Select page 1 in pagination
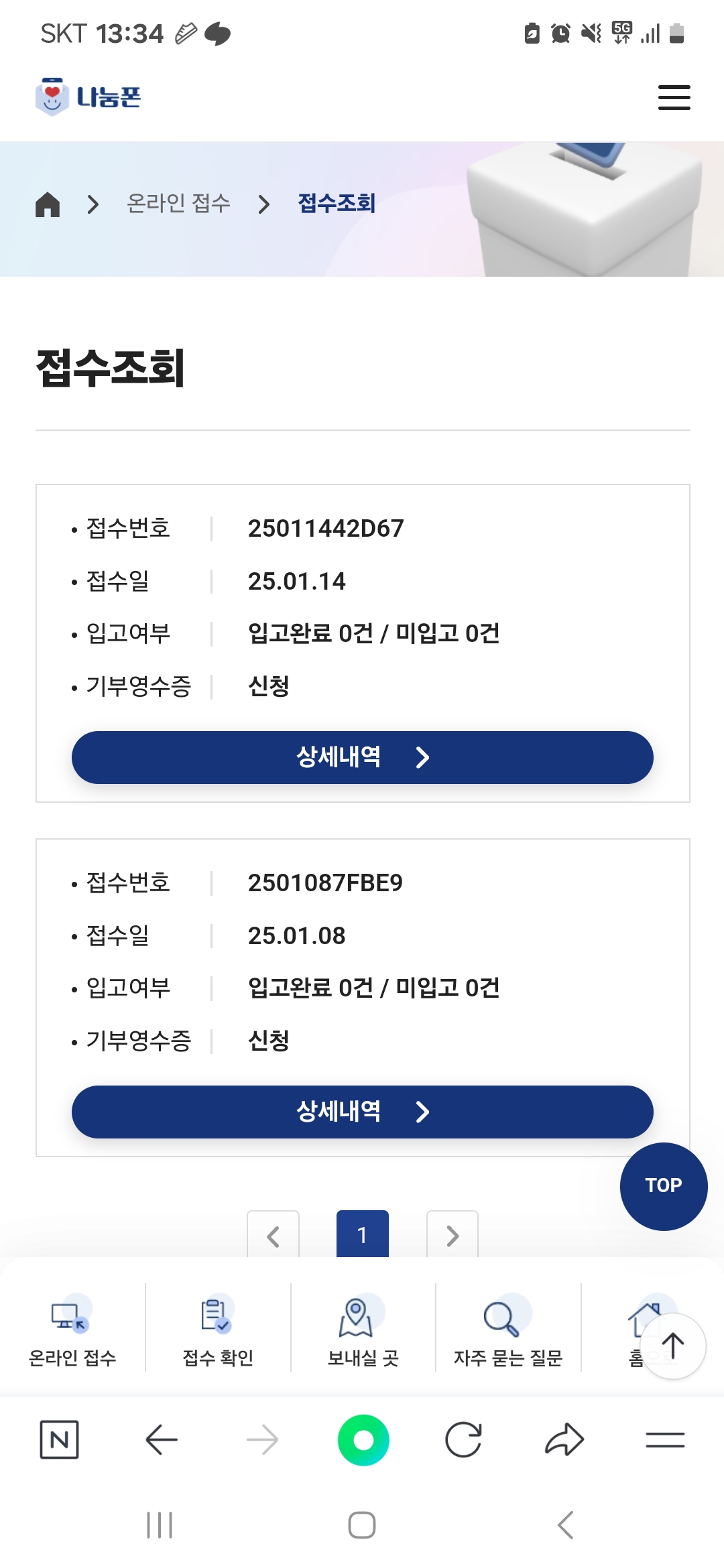Viewport: 724px width, 1568px height. coord(362,1235)
